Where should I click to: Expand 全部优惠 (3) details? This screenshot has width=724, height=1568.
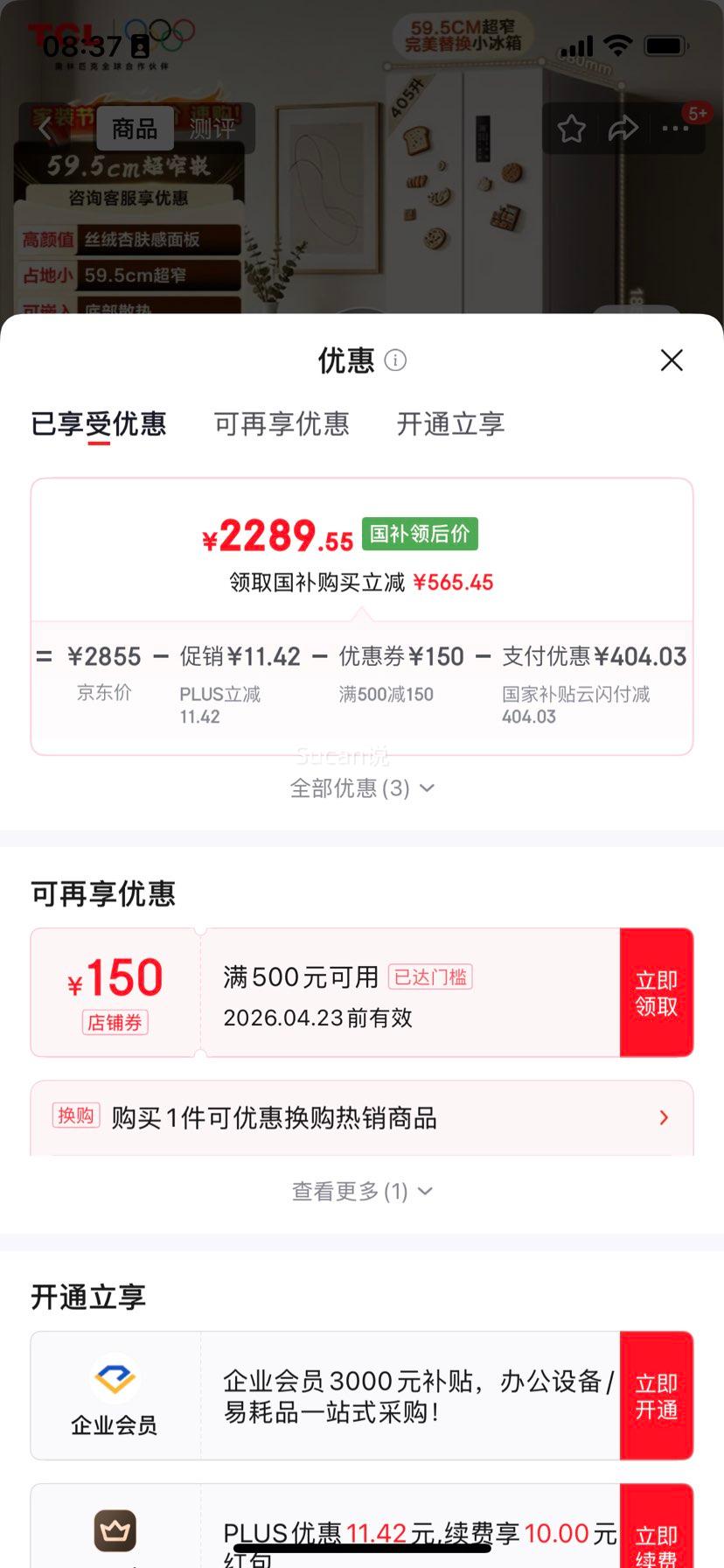pyautogui.click(x=362, y=787)
